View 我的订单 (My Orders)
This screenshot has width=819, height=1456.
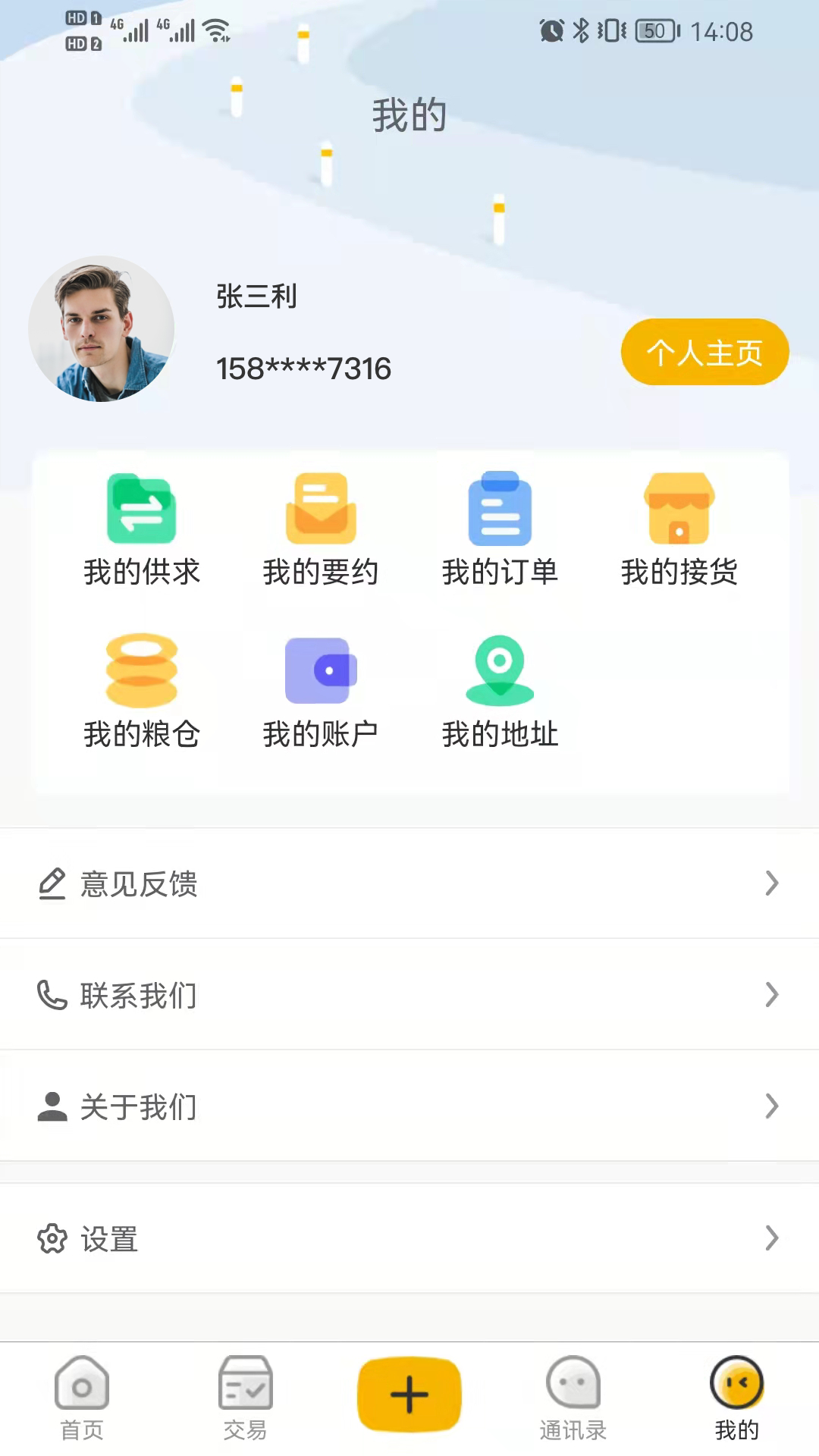(x=499, y=531)
